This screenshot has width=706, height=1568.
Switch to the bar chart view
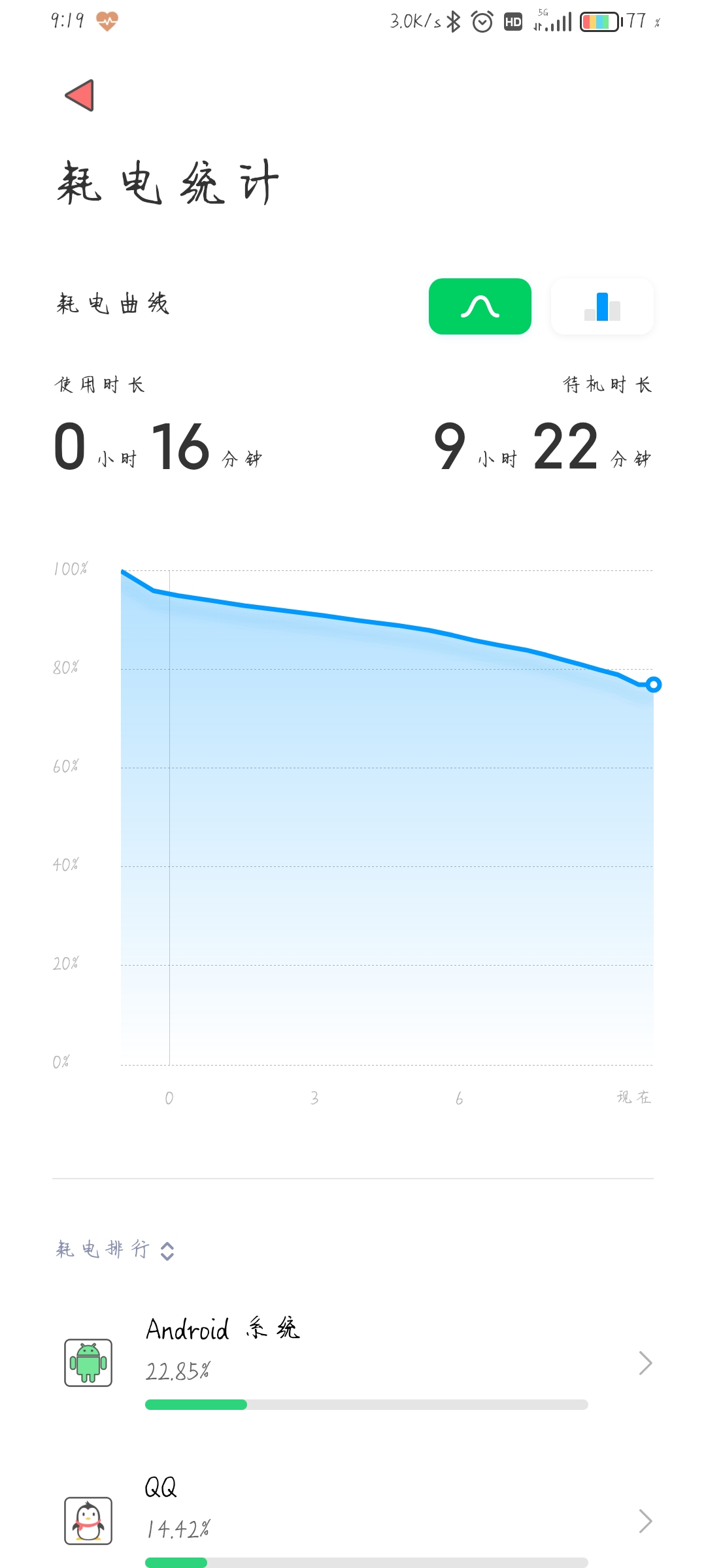coord(602,306)
